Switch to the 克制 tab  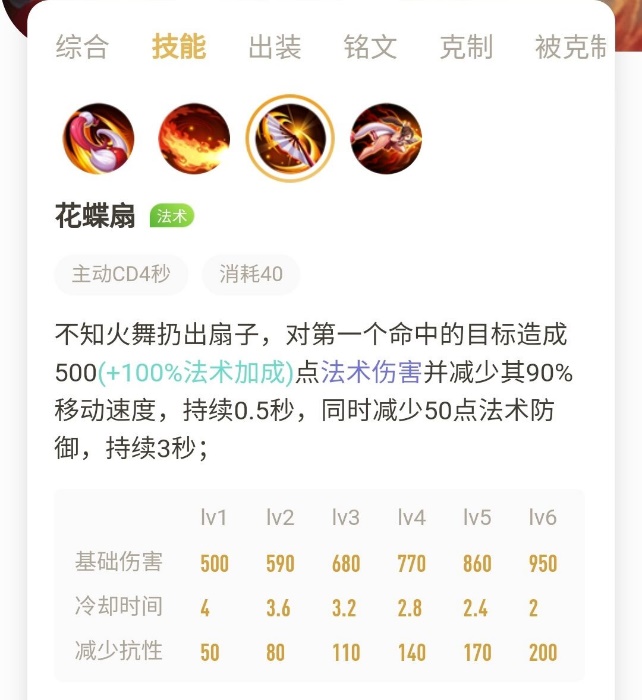(x=466, y=47)
